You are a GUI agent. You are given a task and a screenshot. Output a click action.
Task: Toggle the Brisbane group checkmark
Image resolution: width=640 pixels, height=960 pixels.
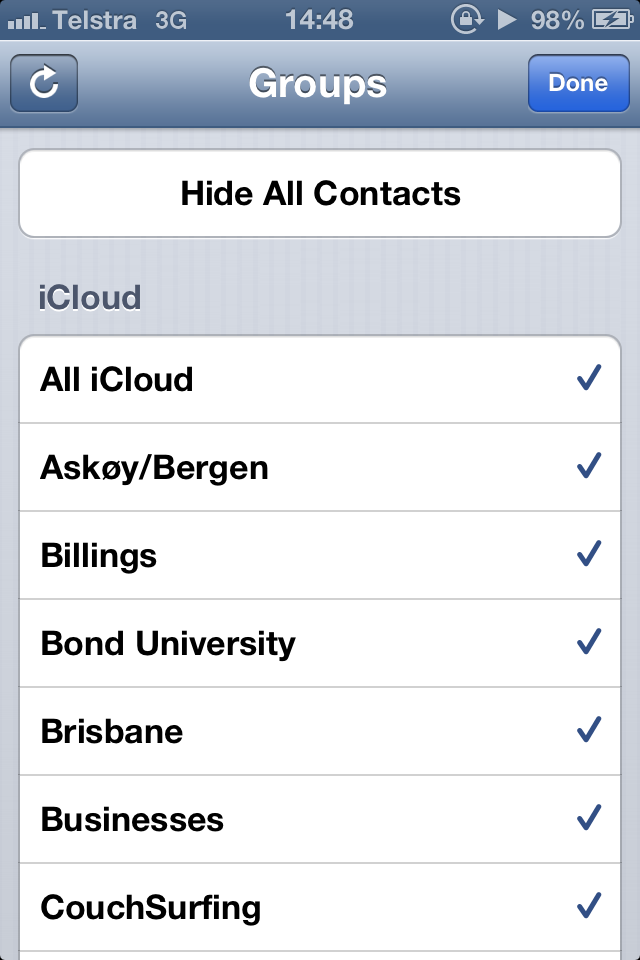320,731
